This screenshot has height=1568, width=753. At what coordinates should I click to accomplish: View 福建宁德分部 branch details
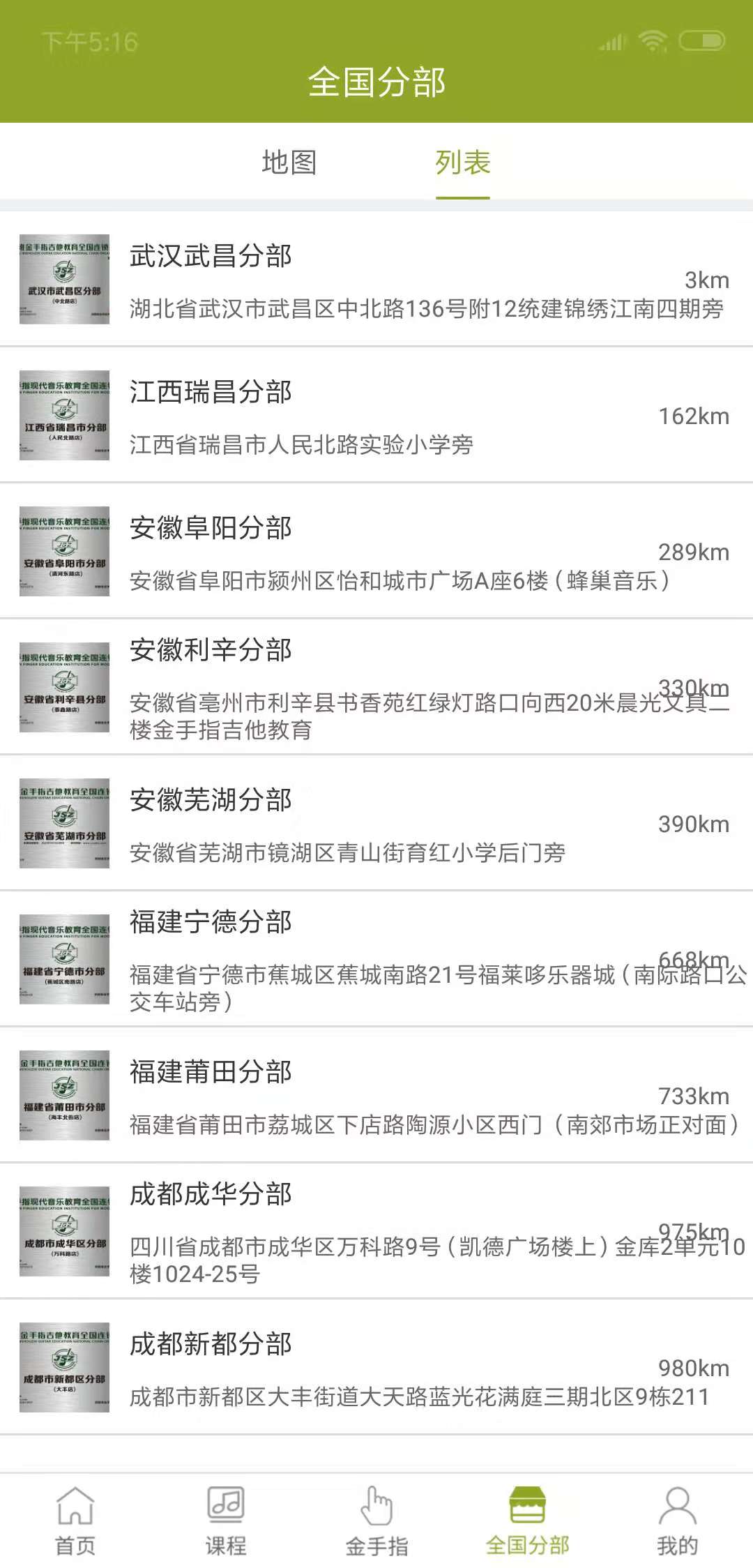(x=376, y=959)
